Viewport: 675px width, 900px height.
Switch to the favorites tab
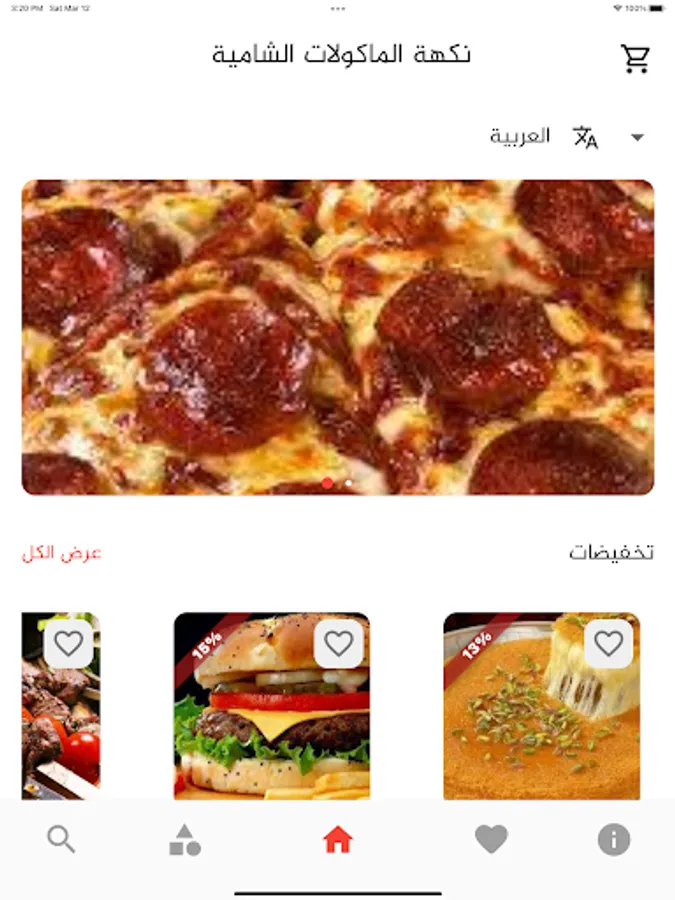pyautogui.click(x=491, y=840)
